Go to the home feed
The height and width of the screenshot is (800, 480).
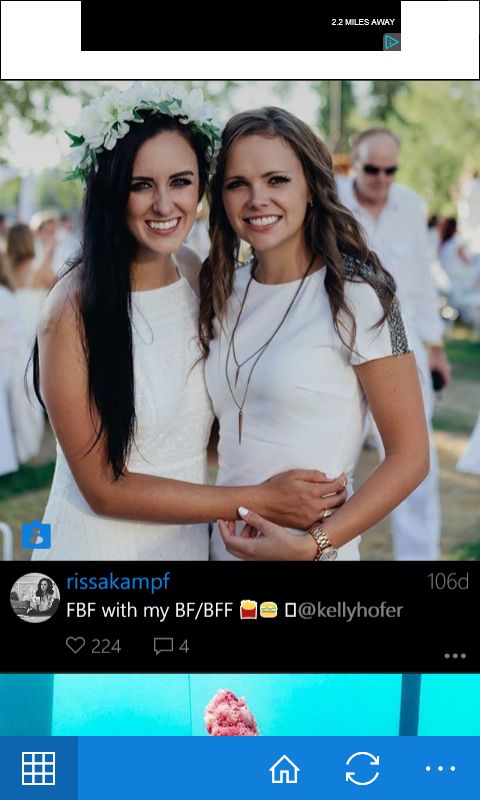[284, 768]
